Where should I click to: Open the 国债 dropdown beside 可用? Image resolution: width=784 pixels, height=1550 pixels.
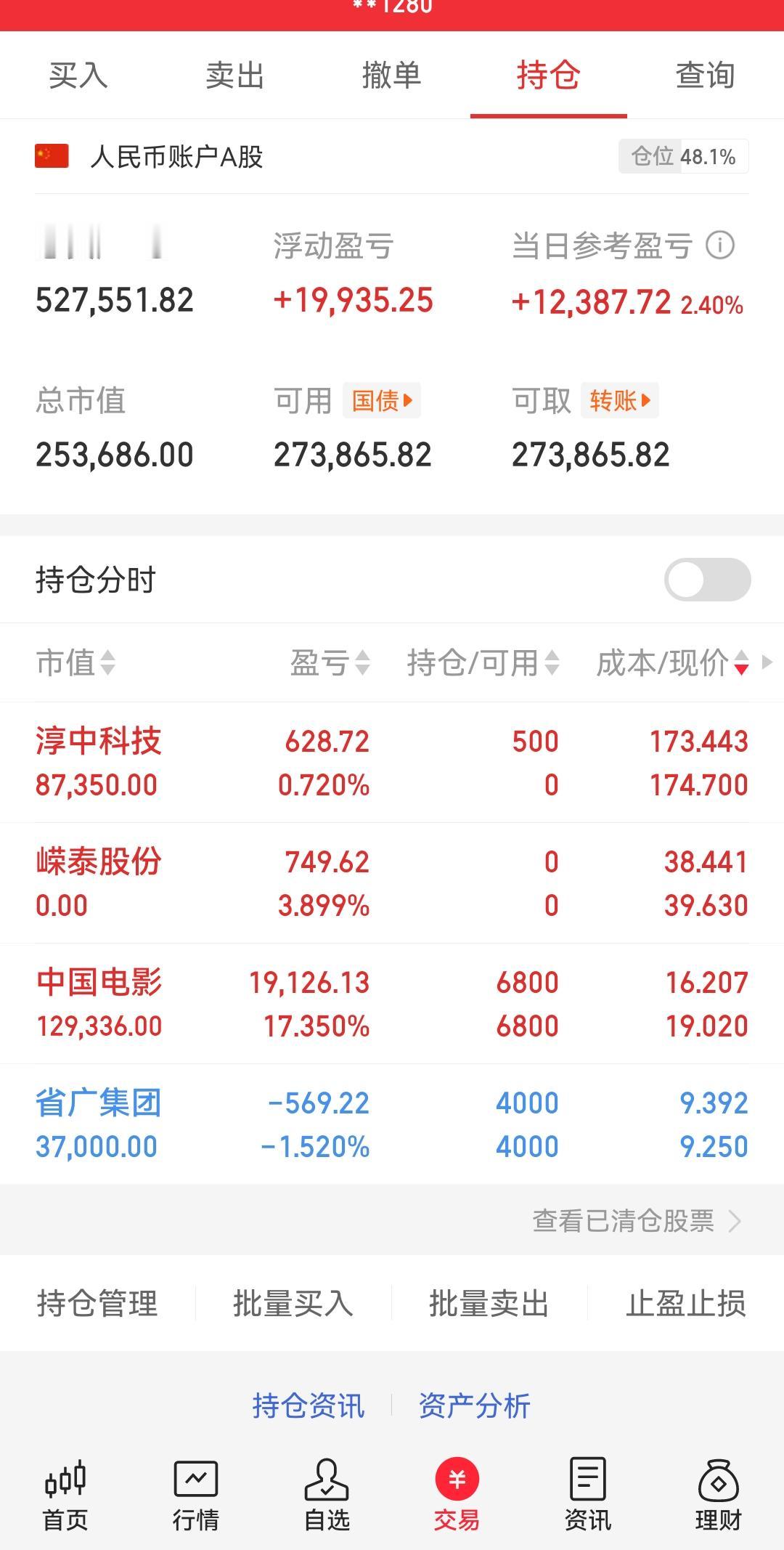[x=381, y=400]
